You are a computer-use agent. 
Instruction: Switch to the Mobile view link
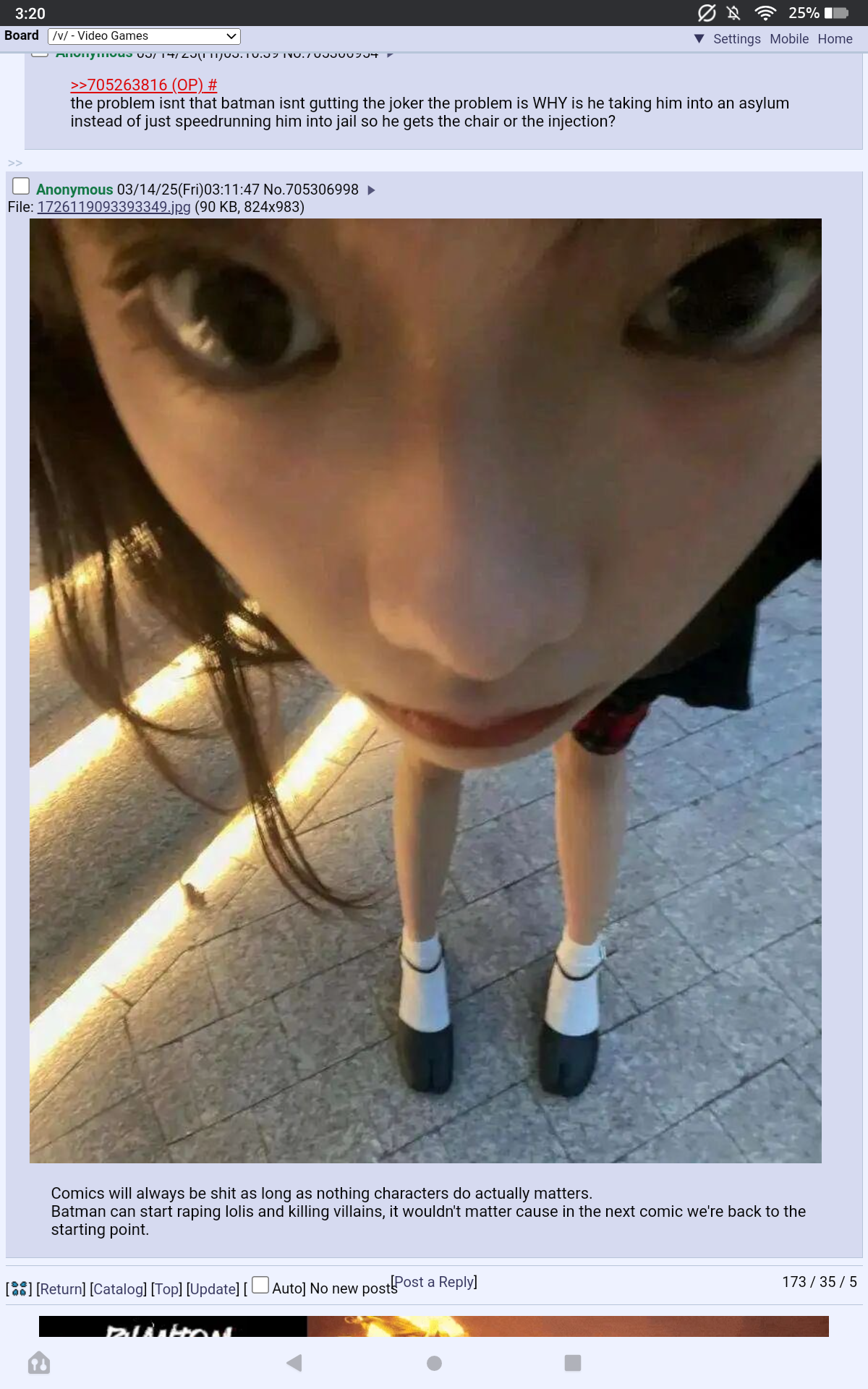[789, 39]
